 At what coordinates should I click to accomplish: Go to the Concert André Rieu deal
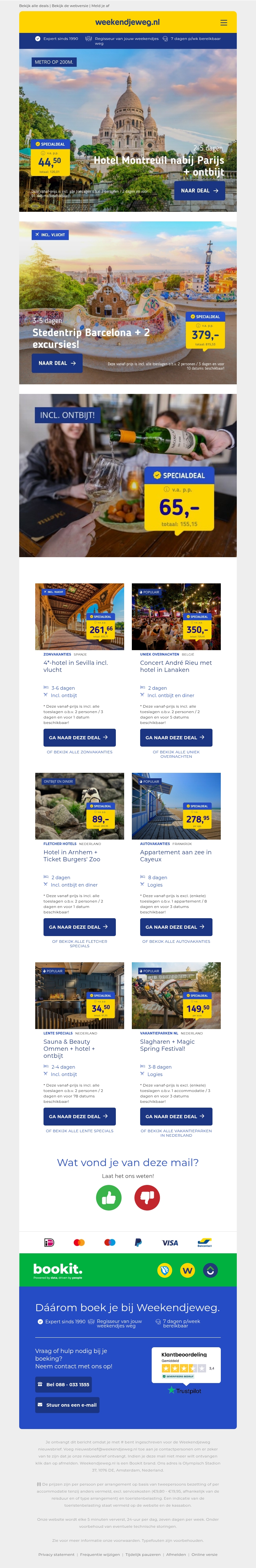pyautogui.click(x=176, y=737)
